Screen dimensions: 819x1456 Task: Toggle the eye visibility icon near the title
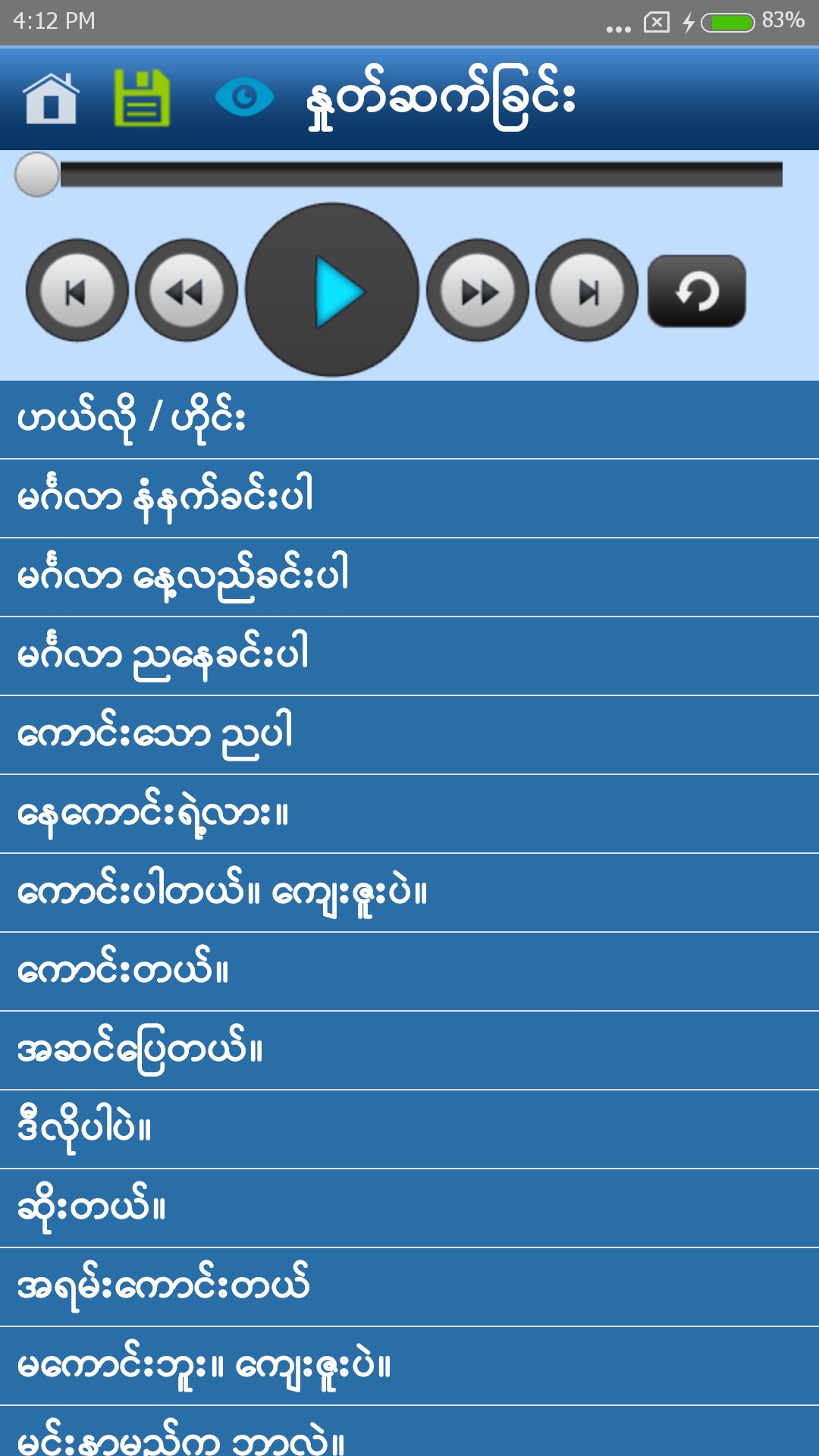click(246, 97)
